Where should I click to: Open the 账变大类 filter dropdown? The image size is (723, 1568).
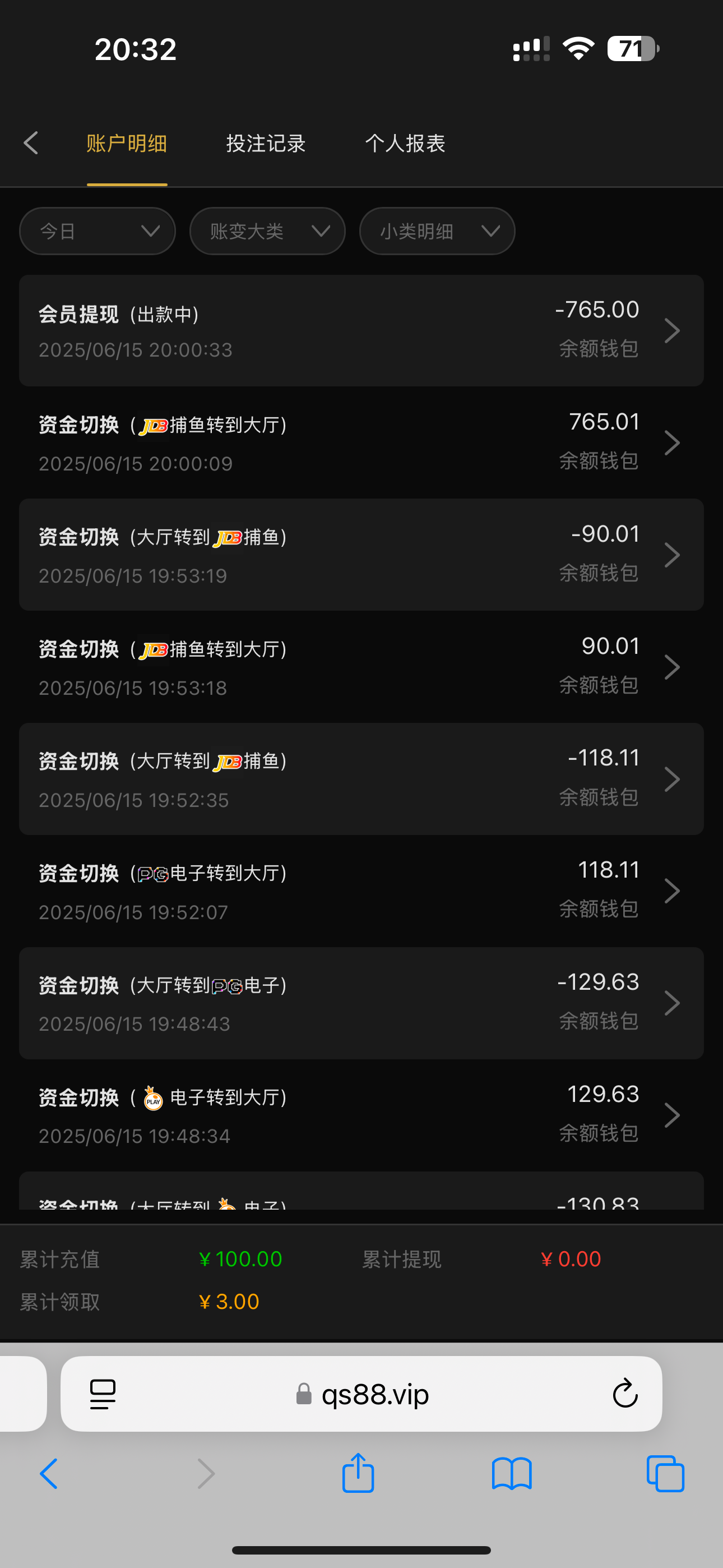(267, 231)
